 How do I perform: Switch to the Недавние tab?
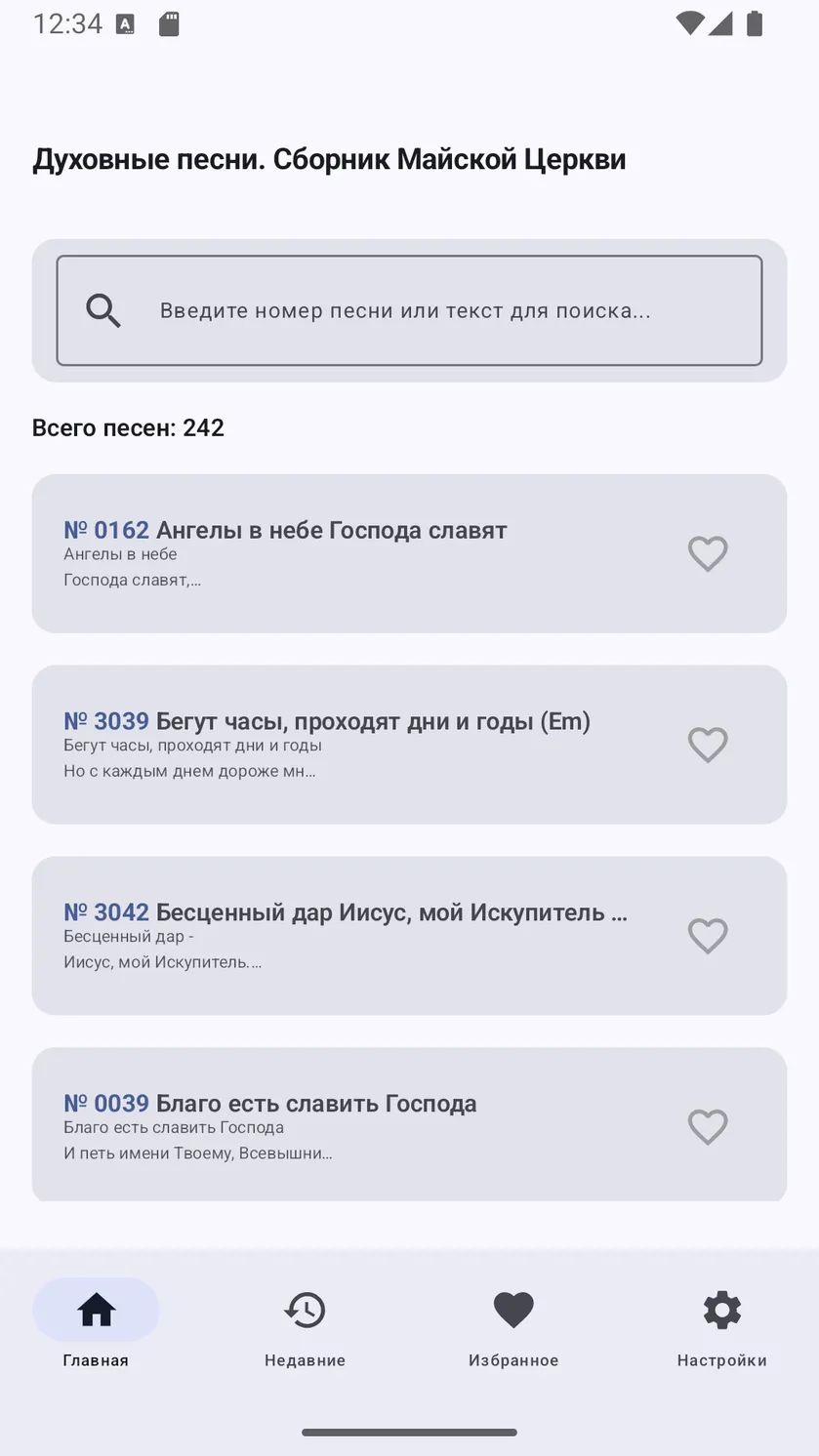[x=305, y=1323]
